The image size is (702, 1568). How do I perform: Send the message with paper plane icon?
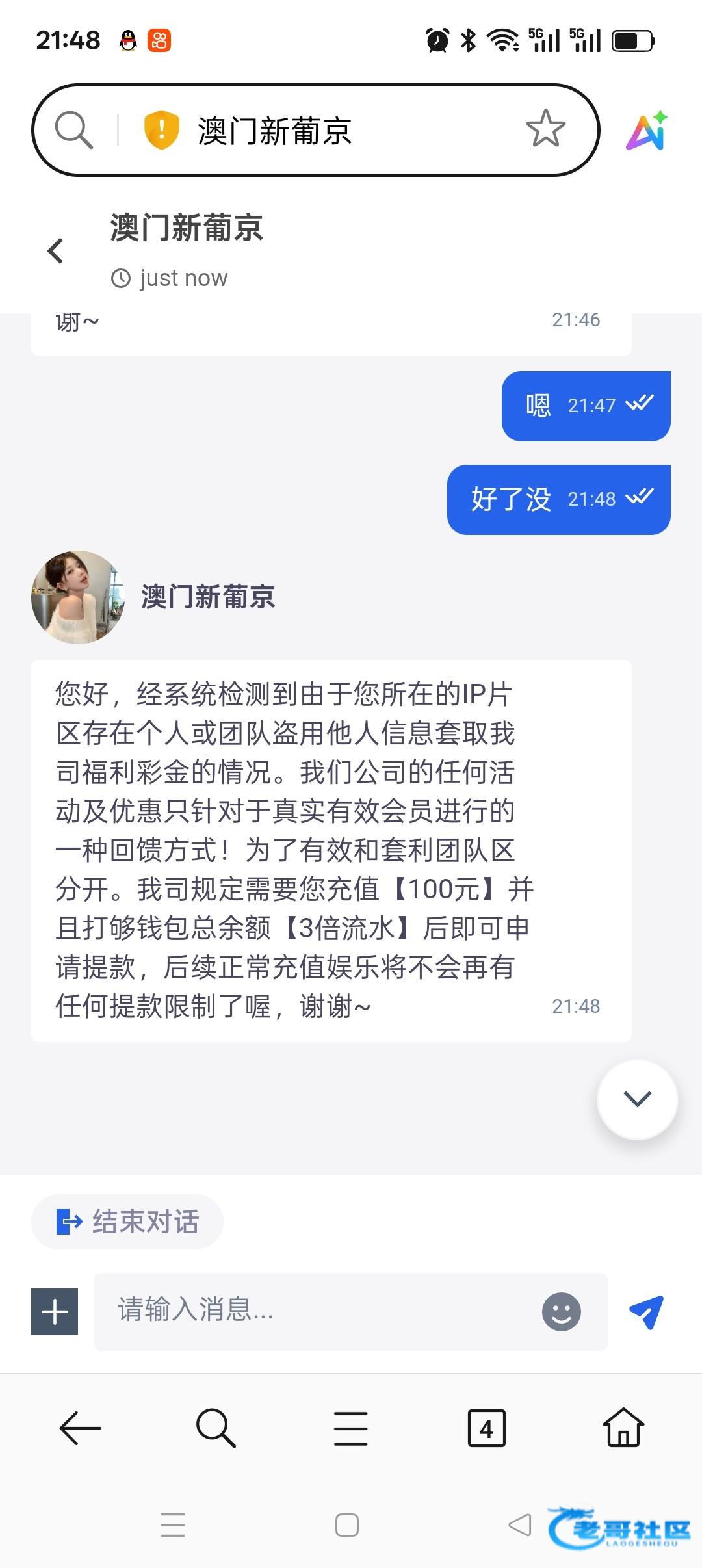tap(646, 1311)
